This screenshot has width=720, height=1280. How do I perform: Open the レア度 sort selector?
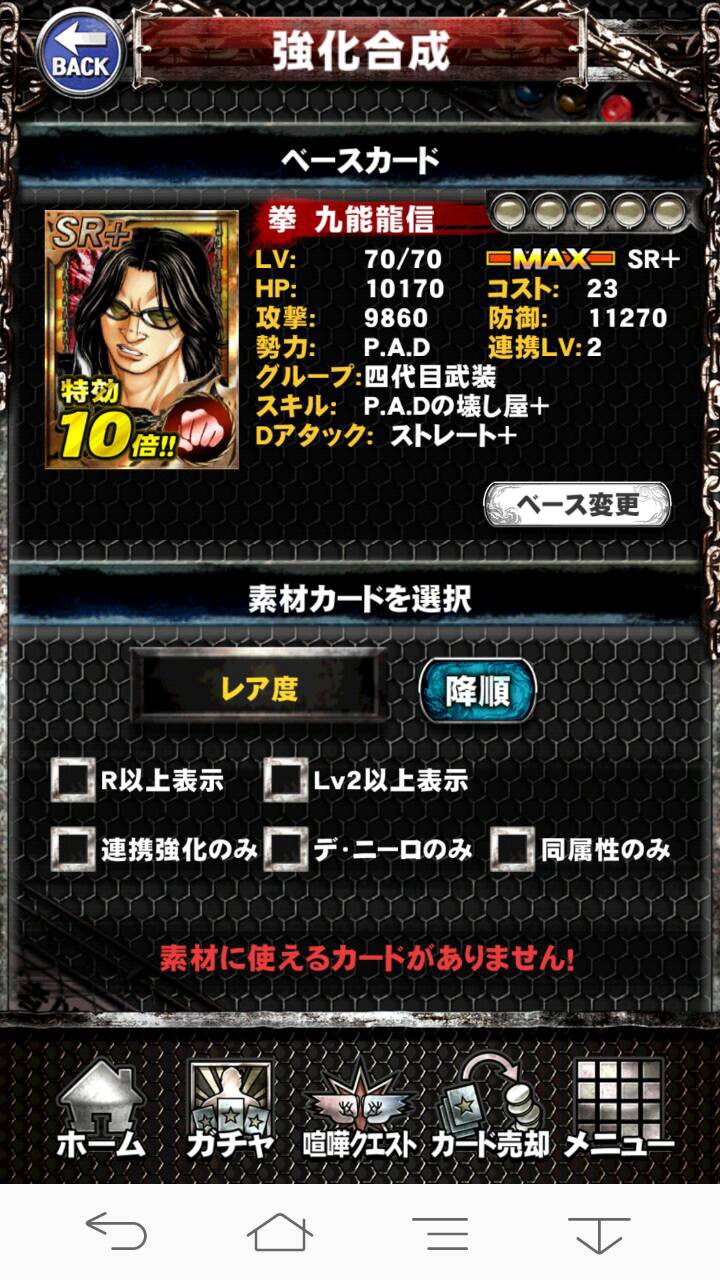260,687
